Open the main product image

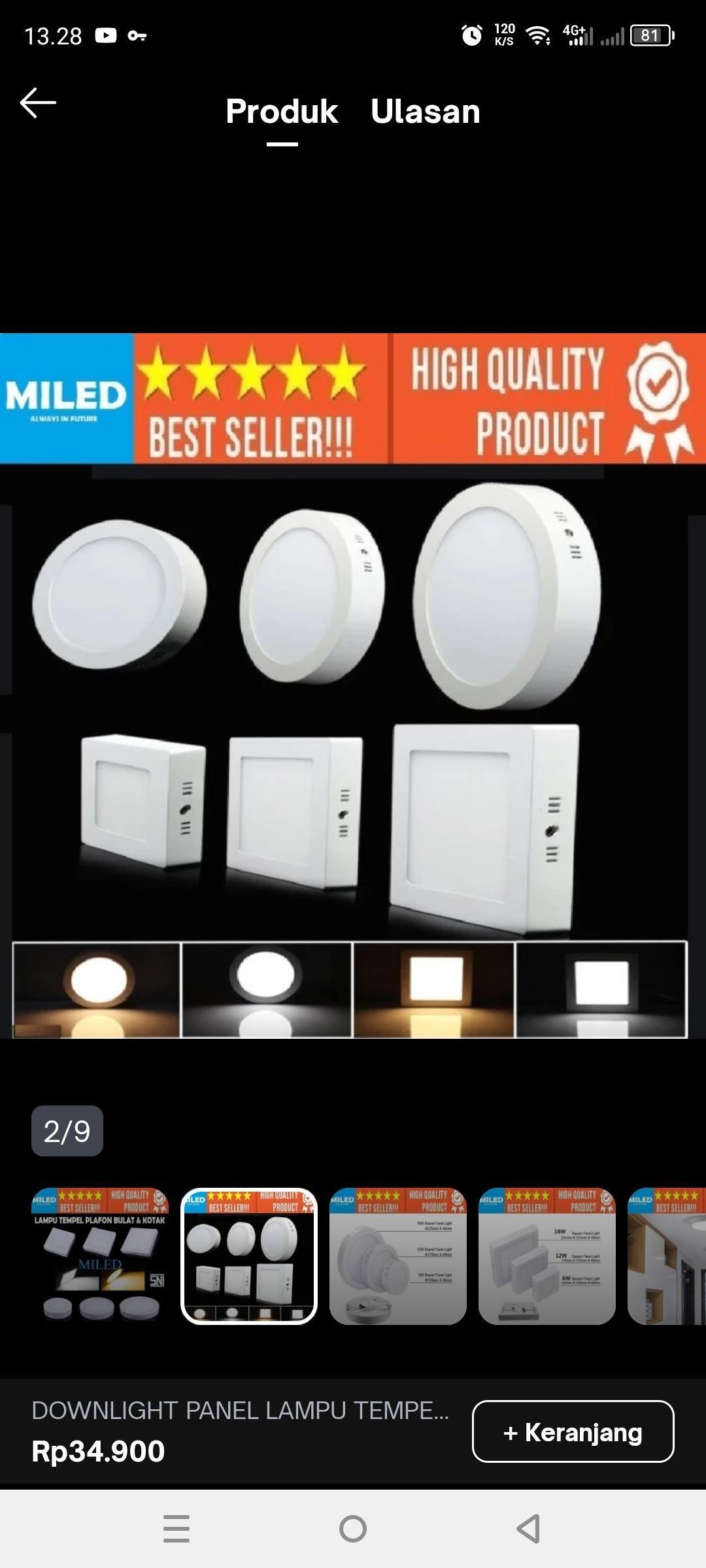click(x=353, y=686)
